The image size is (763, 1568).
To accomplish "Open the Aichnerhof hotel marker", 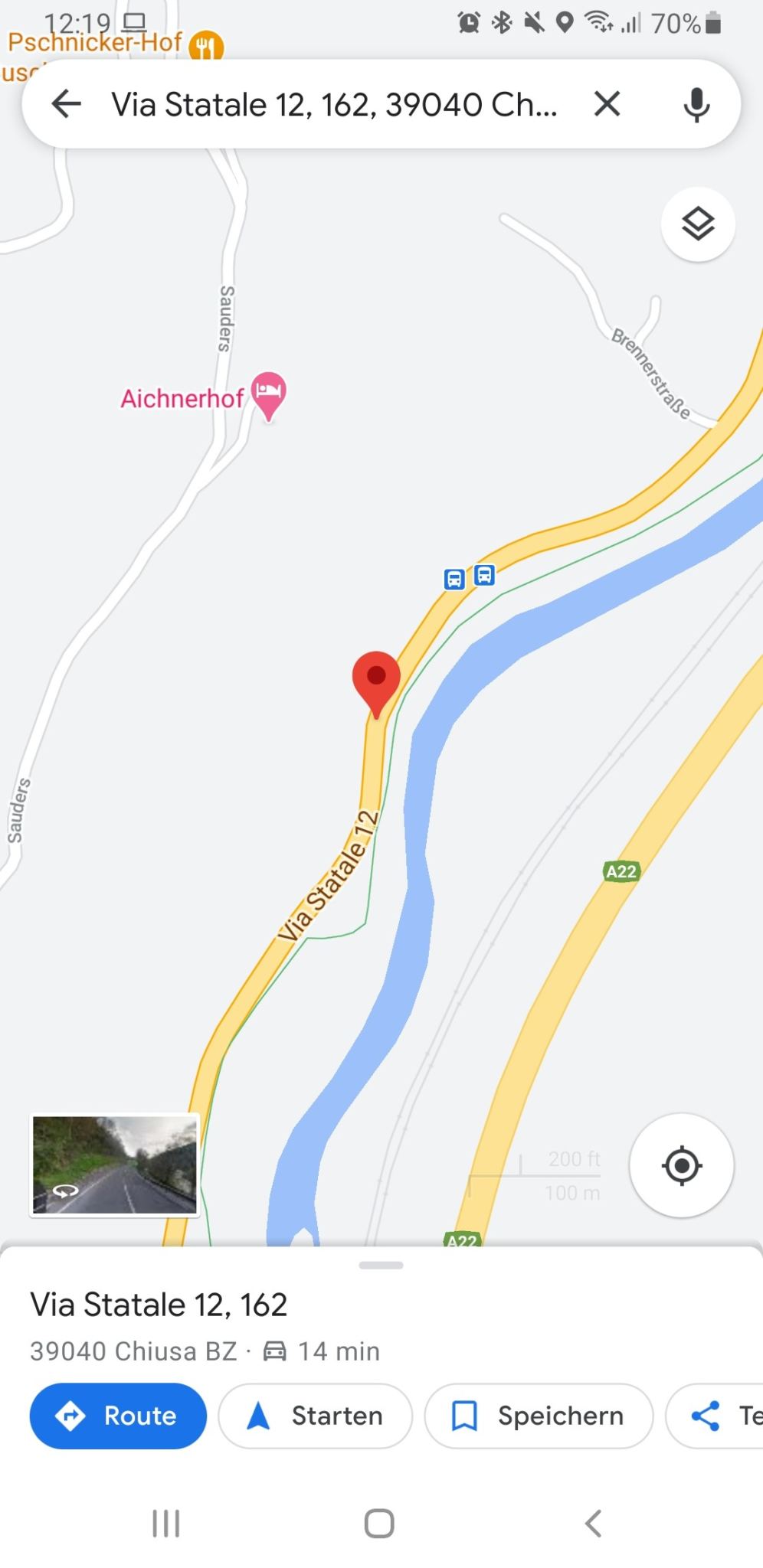I will [268, 393].
